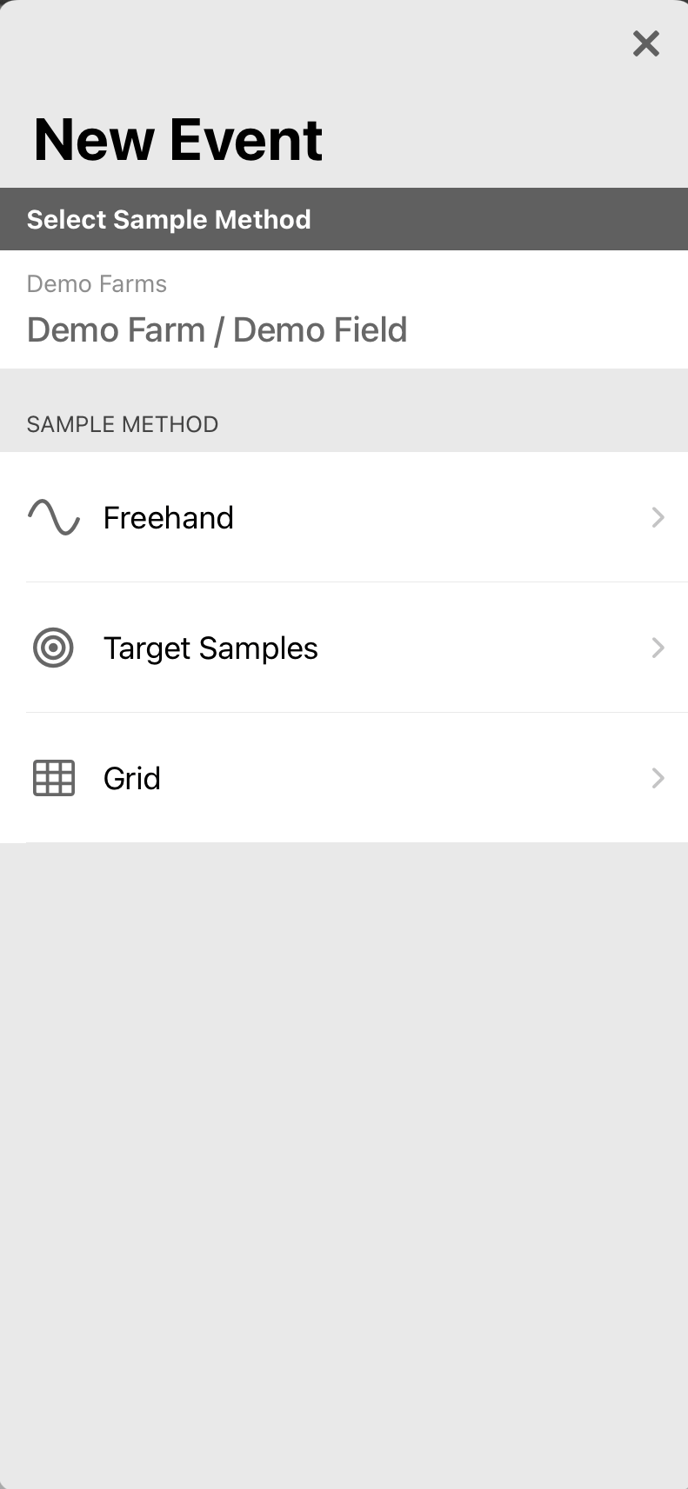Open the Grid sample method
The height and width of the screenshot is (1489, 688).
pyautogui.click(x=344, y=778)
